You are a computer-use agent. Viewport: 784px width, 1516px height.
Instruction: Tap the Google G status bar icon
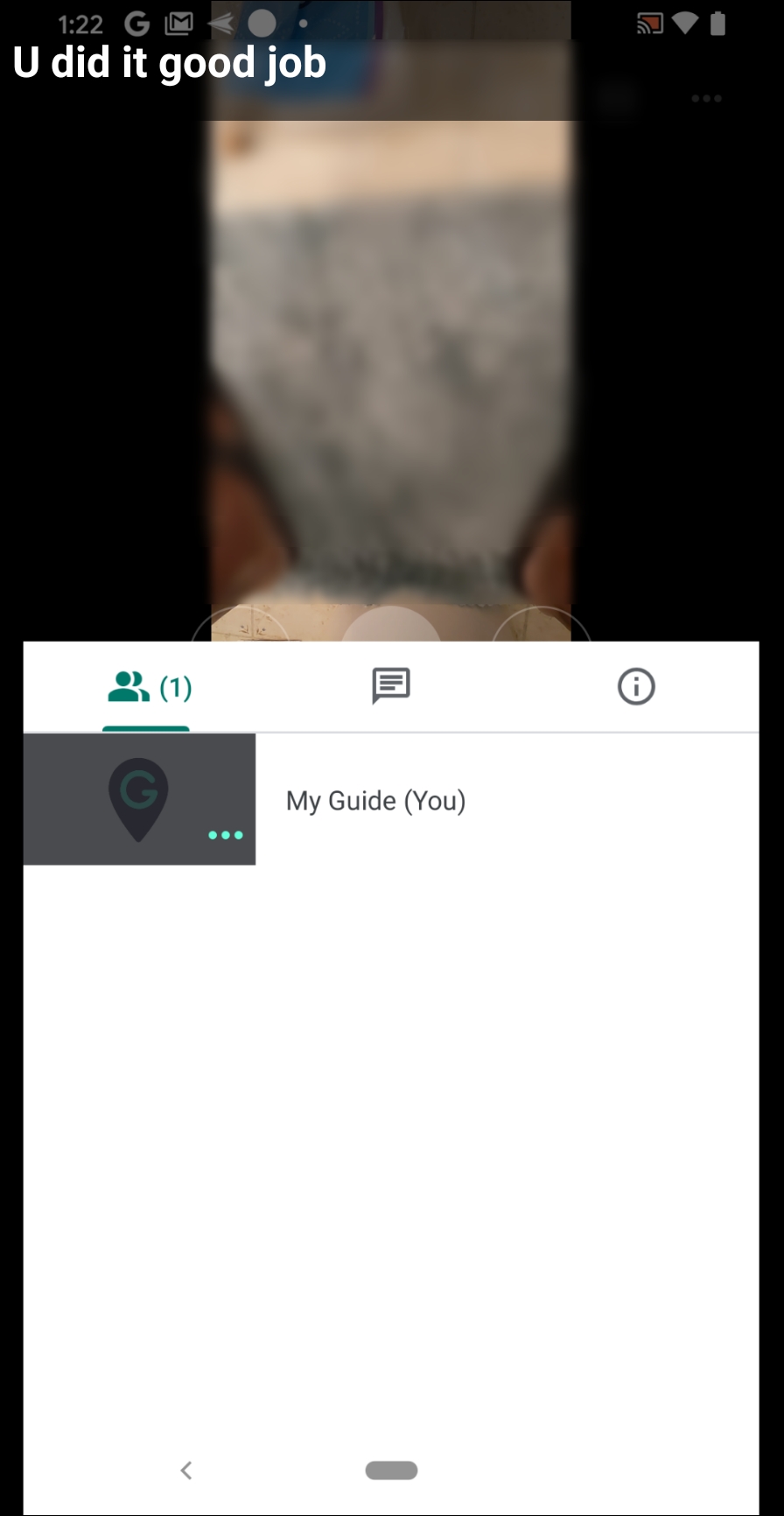[x=136, y=24]
